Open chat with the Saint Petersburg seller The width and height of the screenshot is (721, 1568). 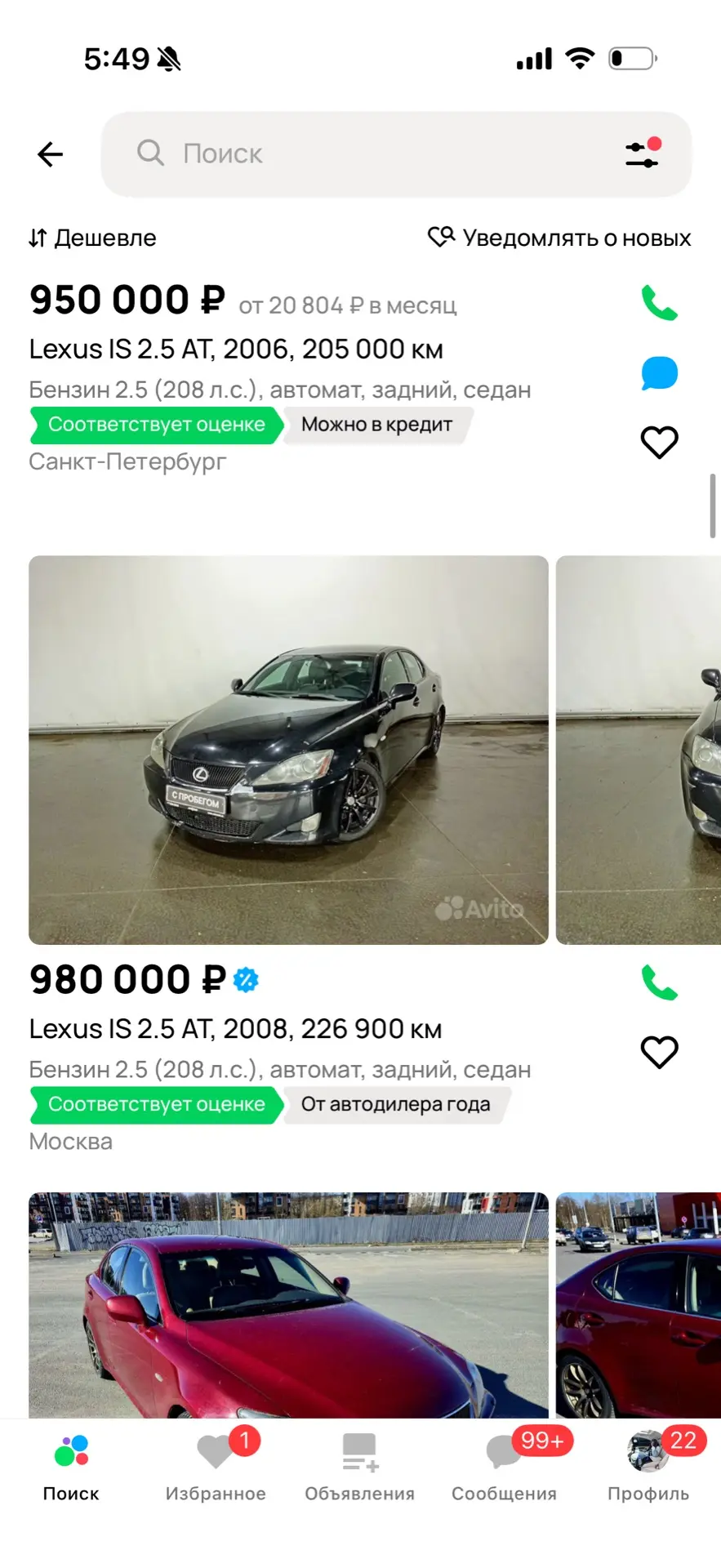click(658, 372)
